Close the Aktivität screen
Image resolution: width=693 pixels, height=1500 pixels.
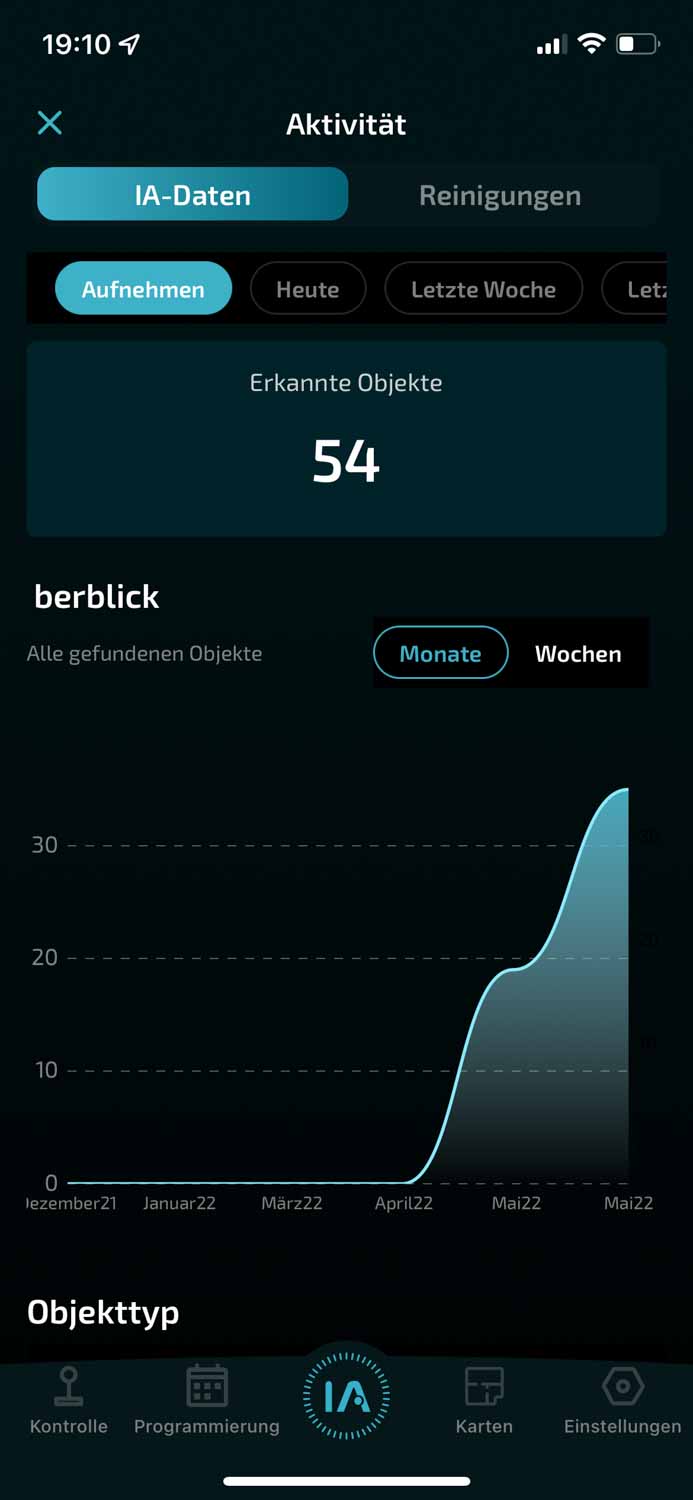(x=50, y=123)
